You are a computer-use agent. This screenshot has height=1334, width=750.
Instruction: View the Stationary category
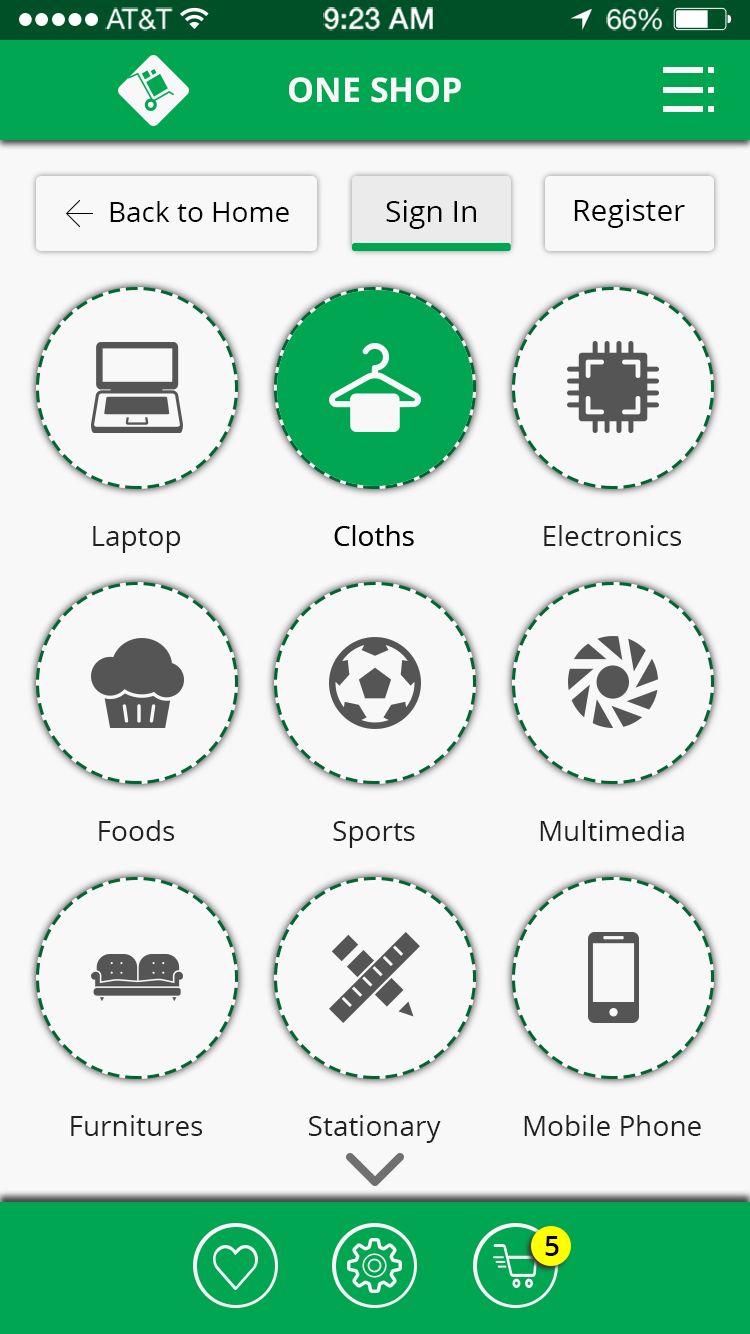coord(375,978)
